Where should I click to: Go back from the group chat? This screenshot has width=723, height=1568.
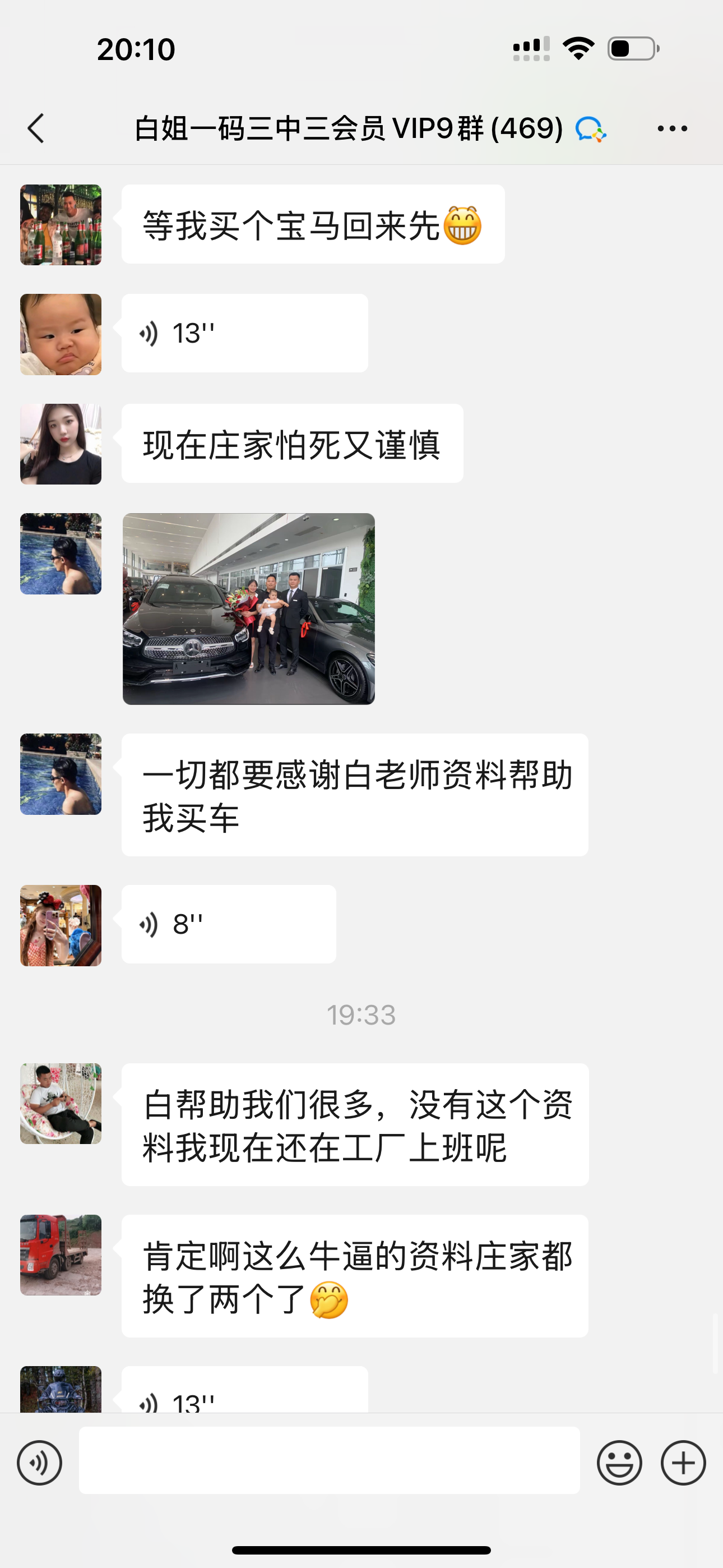click(x=36, y=128)
